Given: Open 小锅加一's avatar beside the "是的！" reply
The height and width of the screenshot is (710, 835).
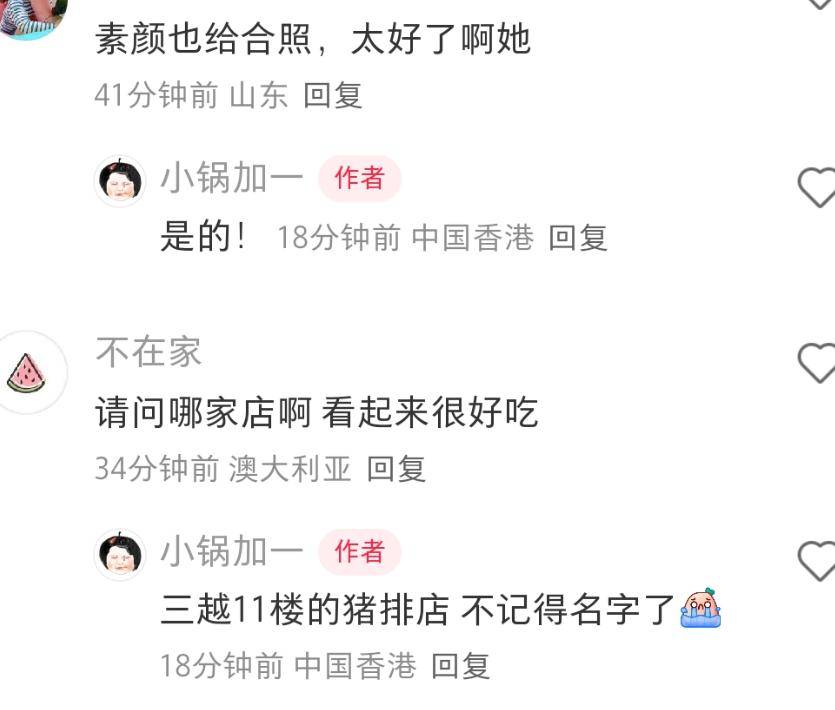Looking at the screenshot, I should pos(120,181).
